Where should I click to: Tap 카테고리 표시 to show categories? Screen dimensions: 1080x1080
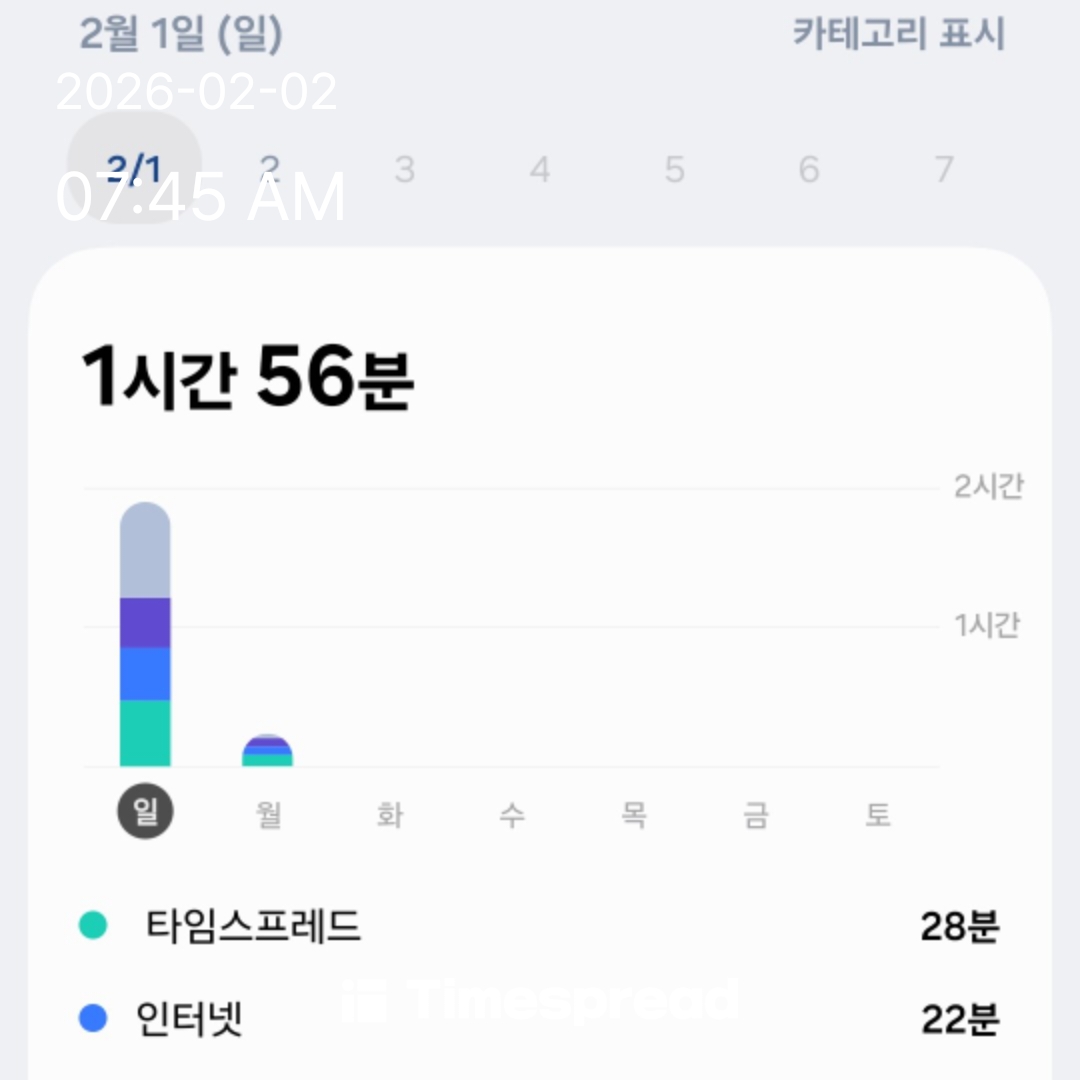click(898, 34)
